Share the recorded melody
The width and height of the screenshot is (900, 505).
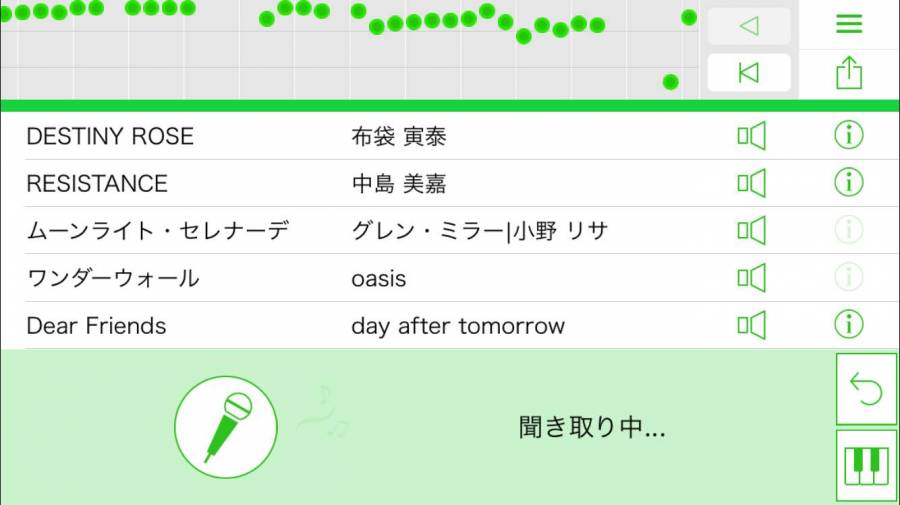coord(849,73)
